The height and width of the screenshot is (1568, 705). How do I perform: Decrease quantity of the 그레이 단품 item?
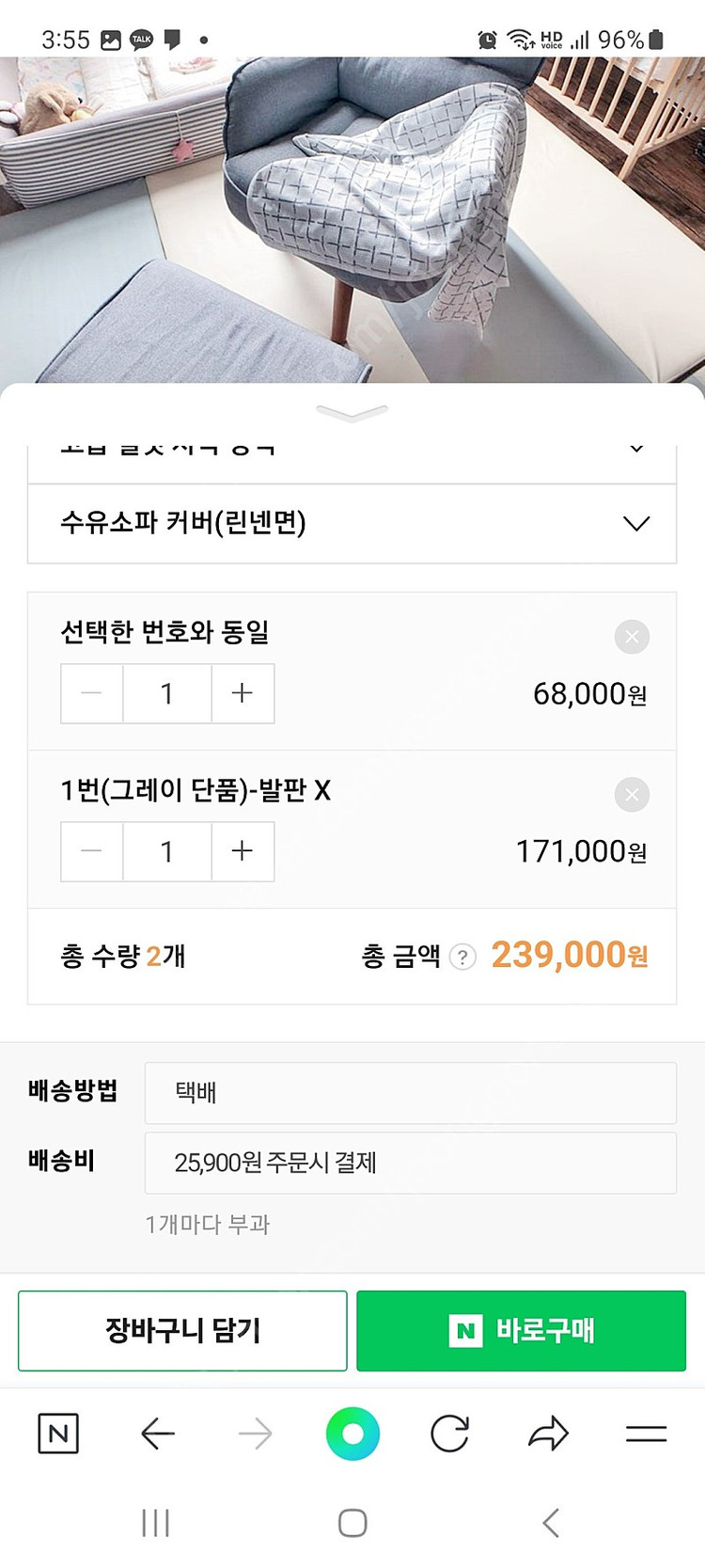coord(91,851)
